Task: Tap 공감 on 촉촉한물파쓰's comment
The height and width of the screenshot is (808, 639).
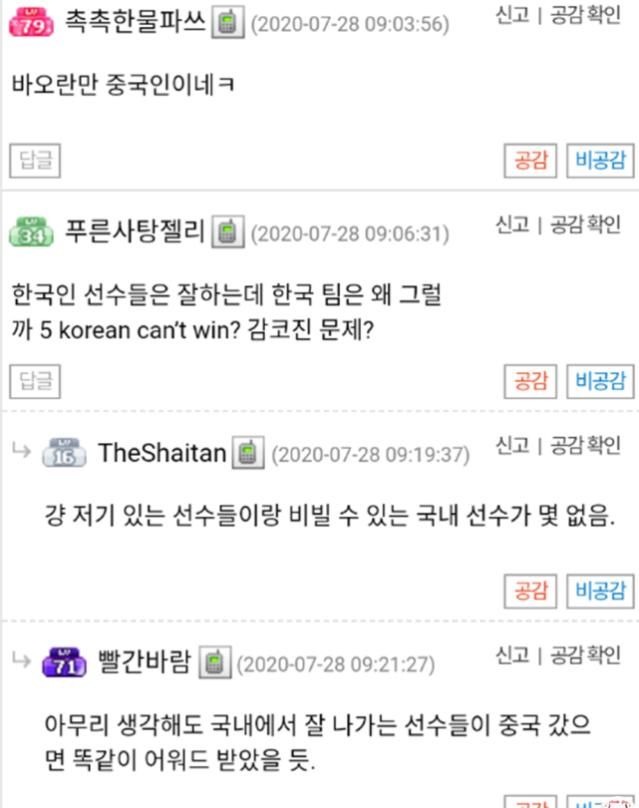Action: click(530, 160)
